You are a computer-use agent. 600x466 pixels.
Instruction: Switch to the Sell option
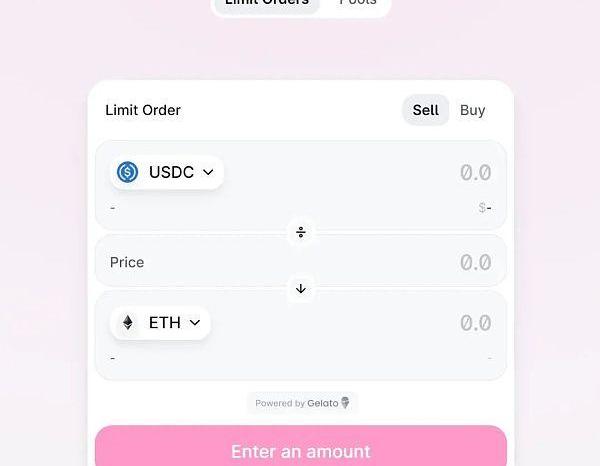coord(425,110)
